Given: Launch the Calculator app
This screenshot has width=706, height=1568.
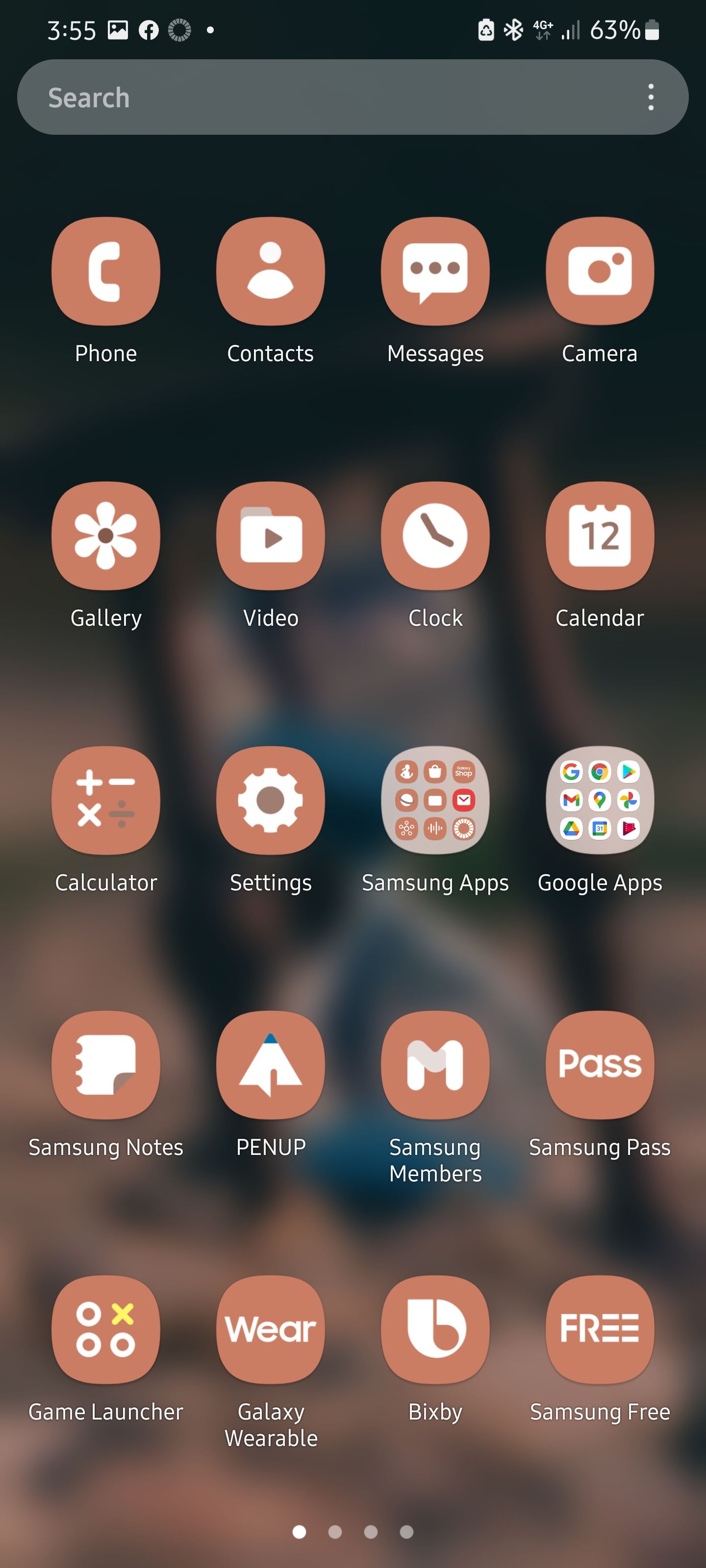Looking at the screenshot, I should click(105, 801).
